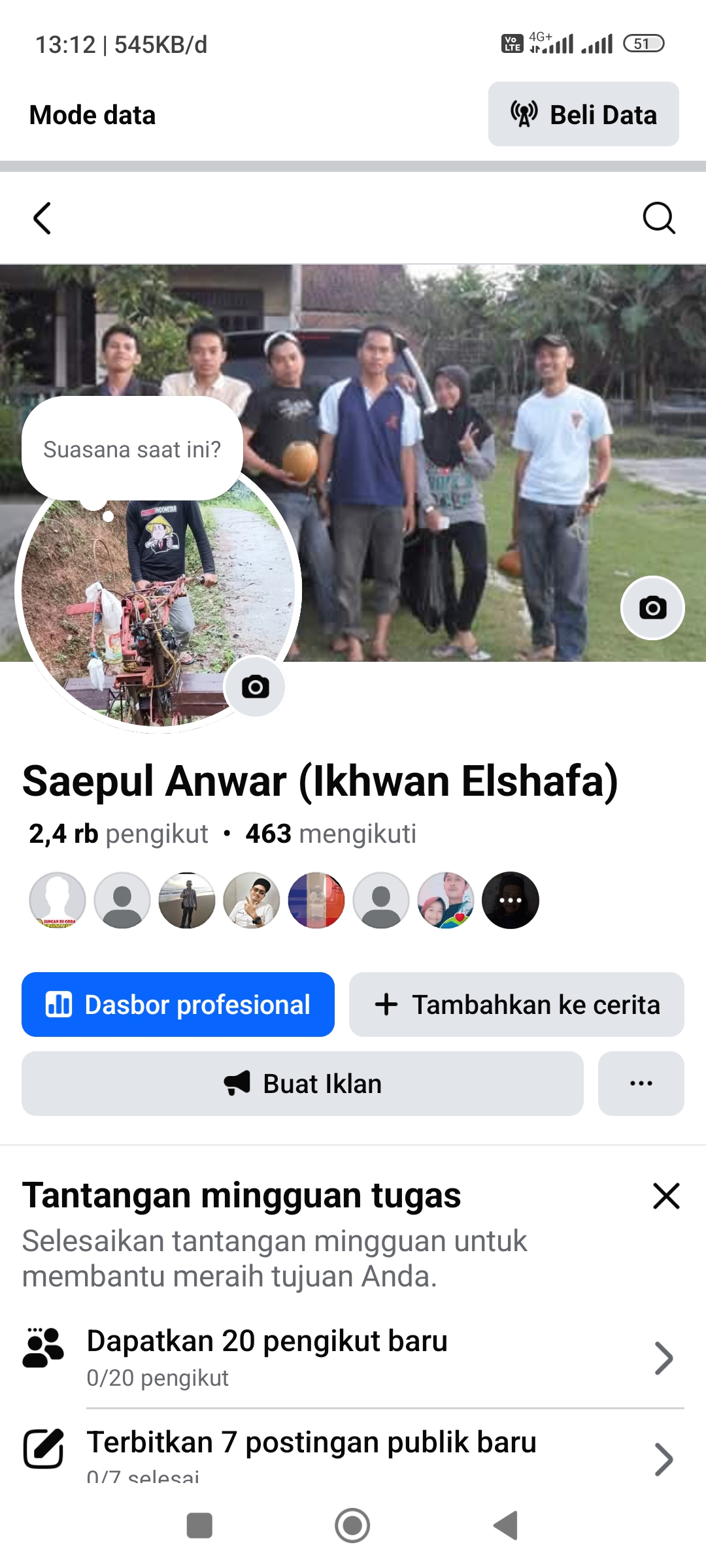706x1568 pixels.
Task: Open Dapatkan 20 pengikut baru challenge
Action: tap(353, 1358)
